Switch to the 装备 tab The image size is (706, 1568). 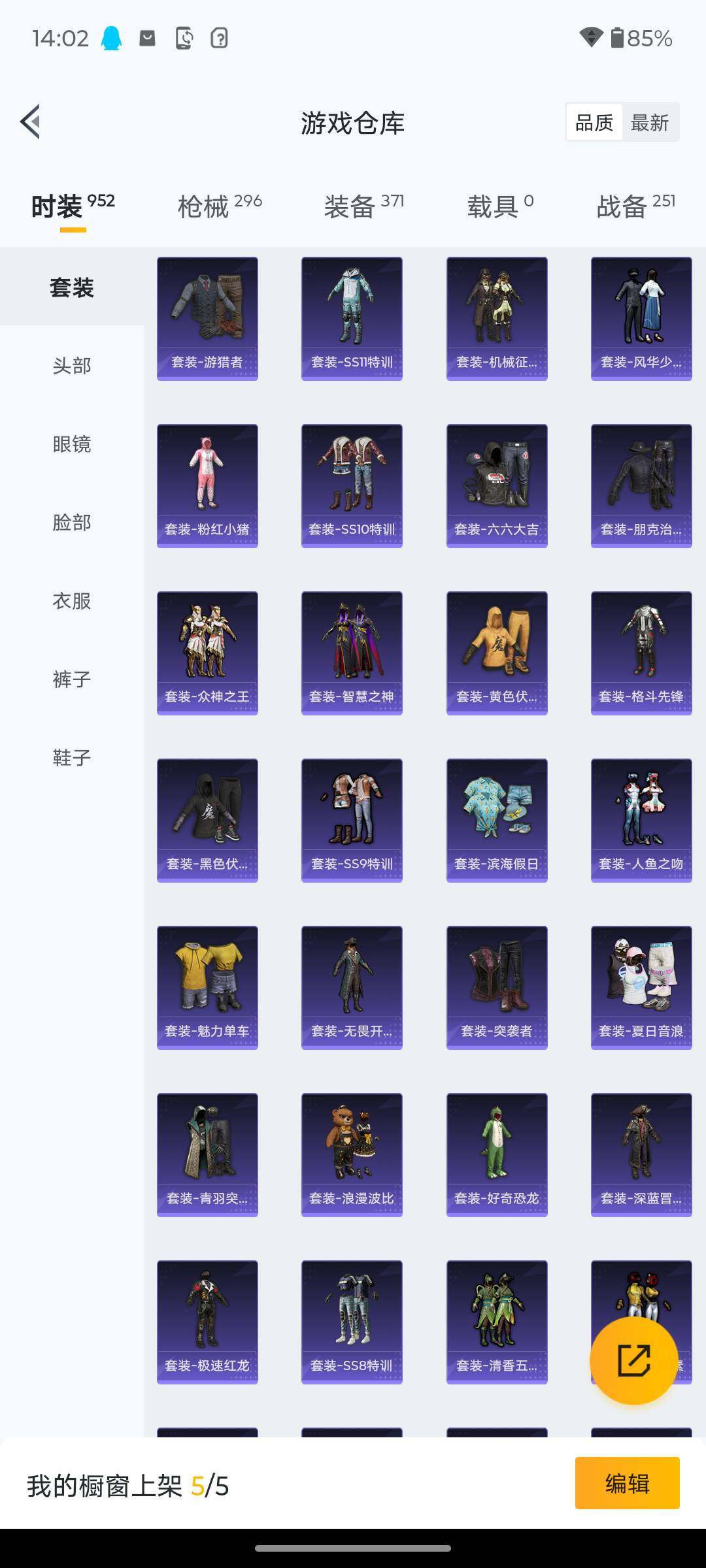coord(363,206)
